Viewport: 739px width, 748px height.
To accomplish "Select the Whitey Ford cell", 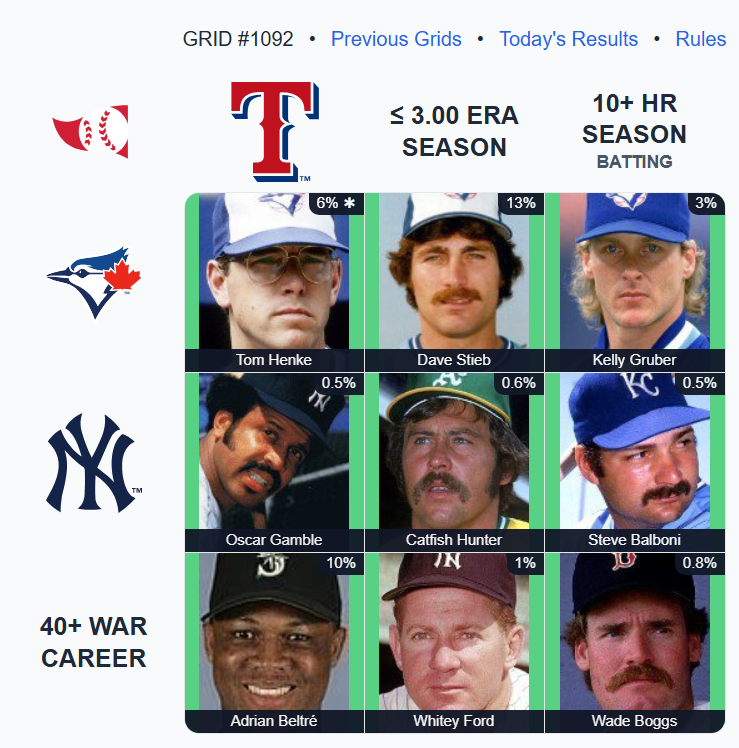I will pyautogui.click(x=454, y=640).
